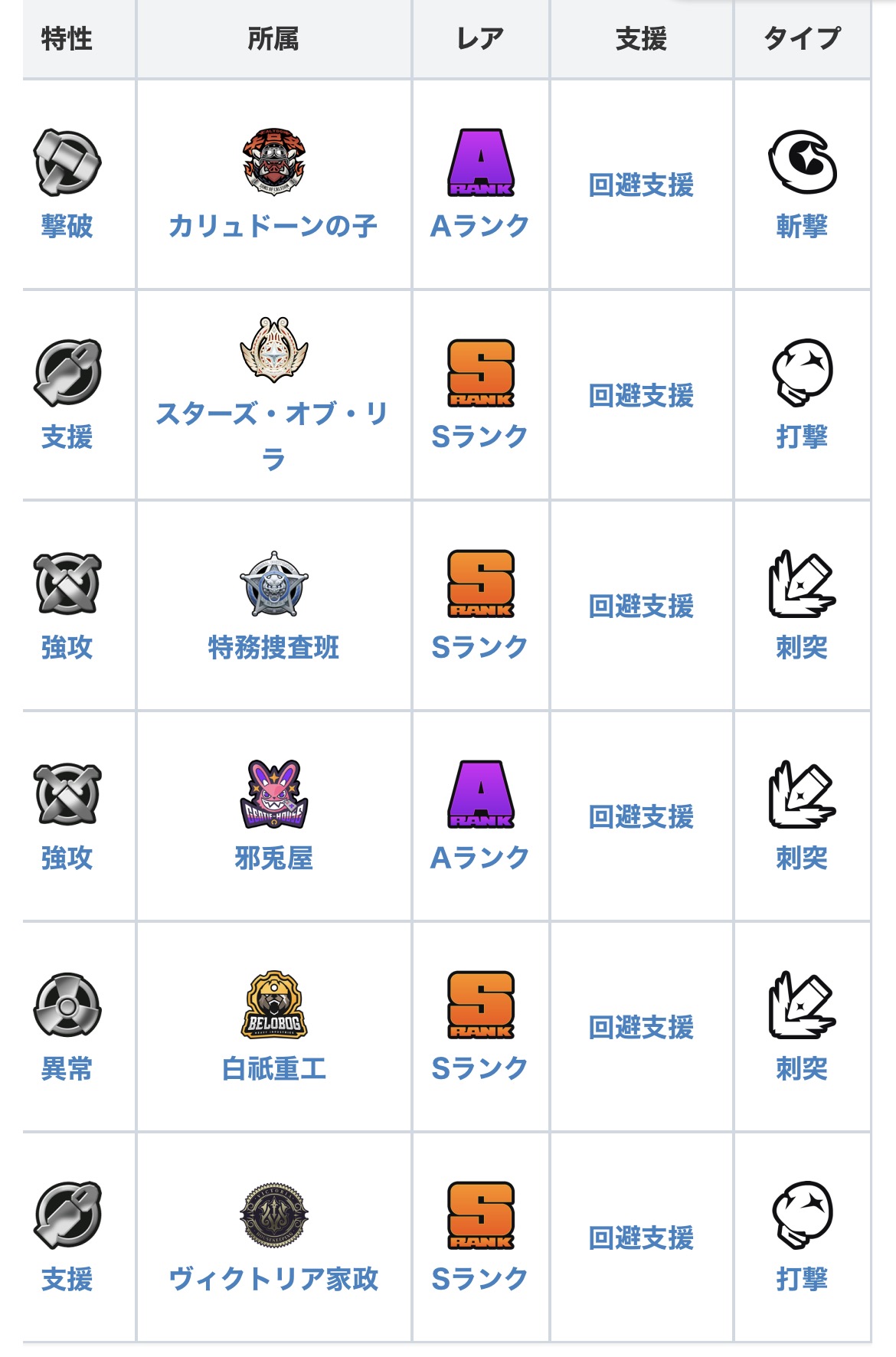Open the 白祇重工 faction link

pyautogui.click(x=273, y=1068)
